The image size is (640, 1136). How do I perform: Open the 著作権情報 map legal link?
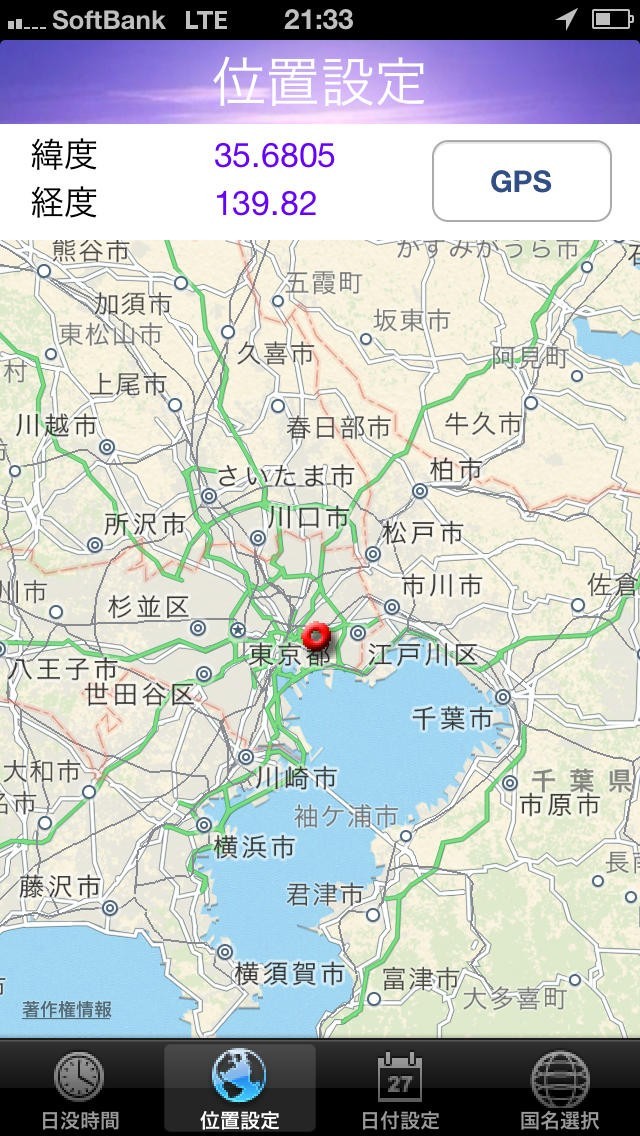pyautogui.click(x=67, y=1010)
